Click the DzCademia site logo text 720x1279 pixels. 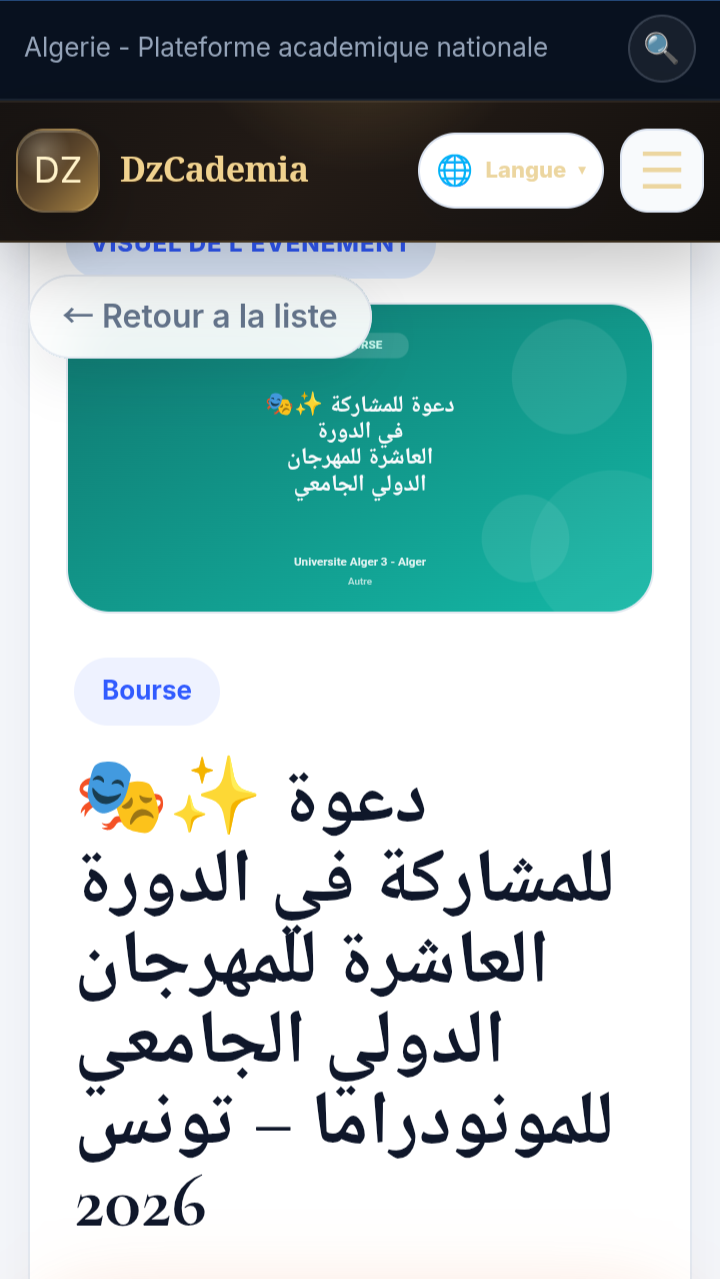213,169
